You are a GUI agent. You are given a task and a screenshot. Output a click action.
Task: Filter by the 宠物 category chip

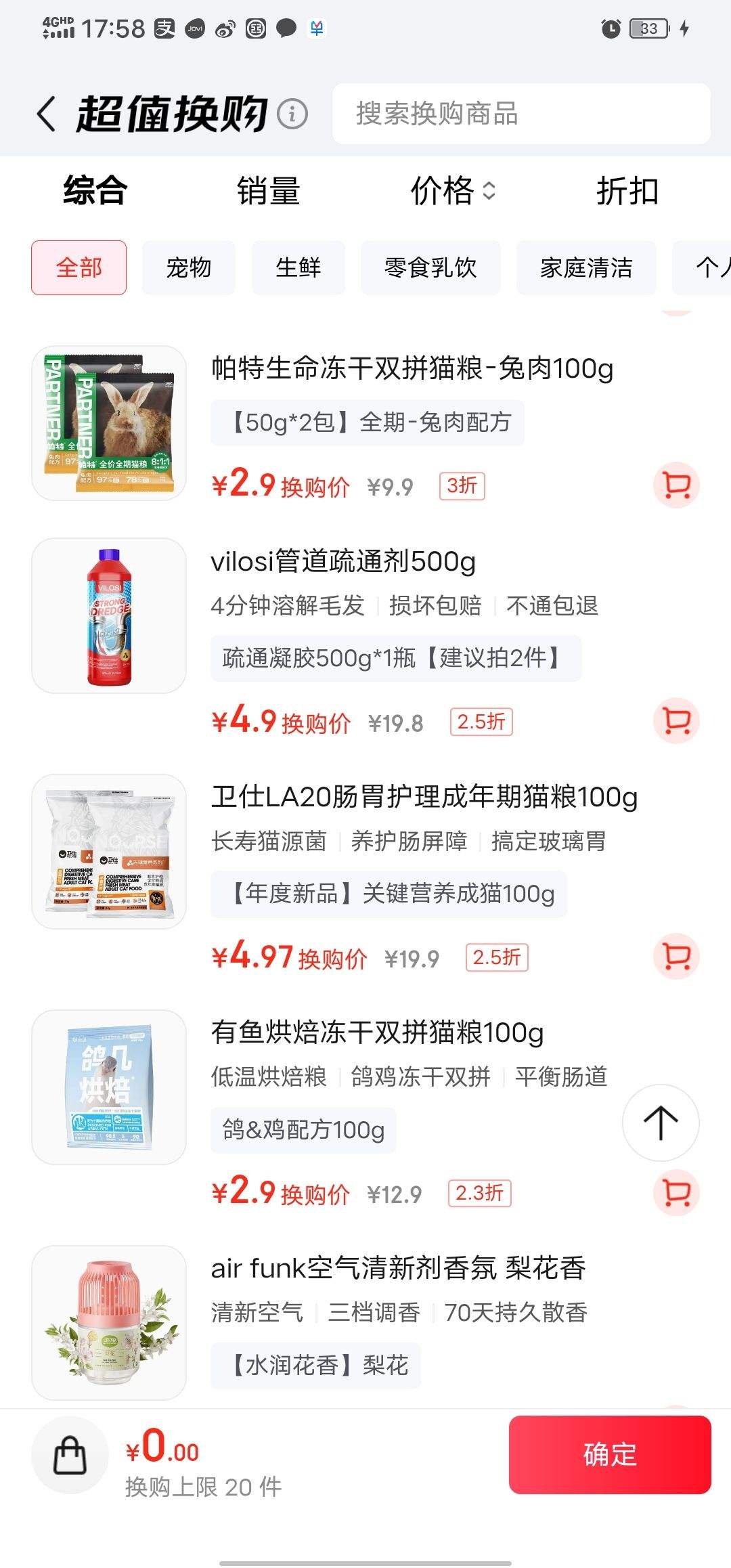pyautogui.click(x=188, y=268)
